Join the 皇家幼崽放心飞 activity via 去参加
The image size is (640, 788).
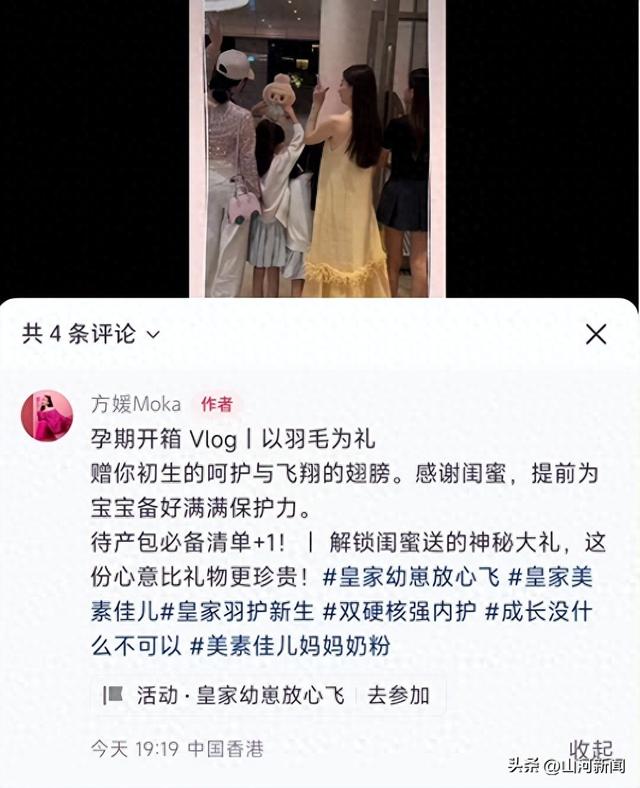pyautogui.click(x=398, y=695)
